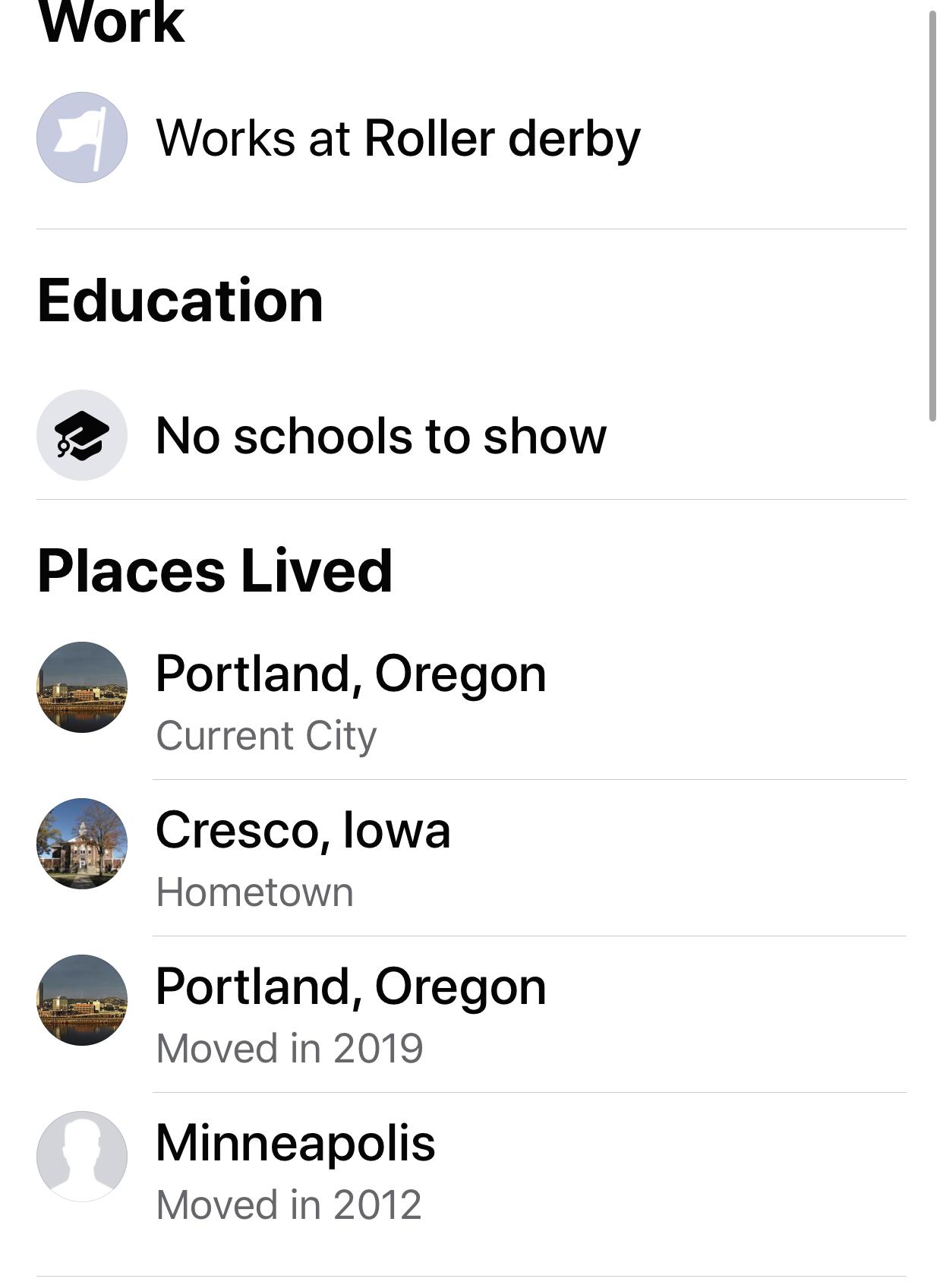943x1288 pixels.
Task: Open Portland, Oregon listed as Current City
Action: [x=350, y=674]
